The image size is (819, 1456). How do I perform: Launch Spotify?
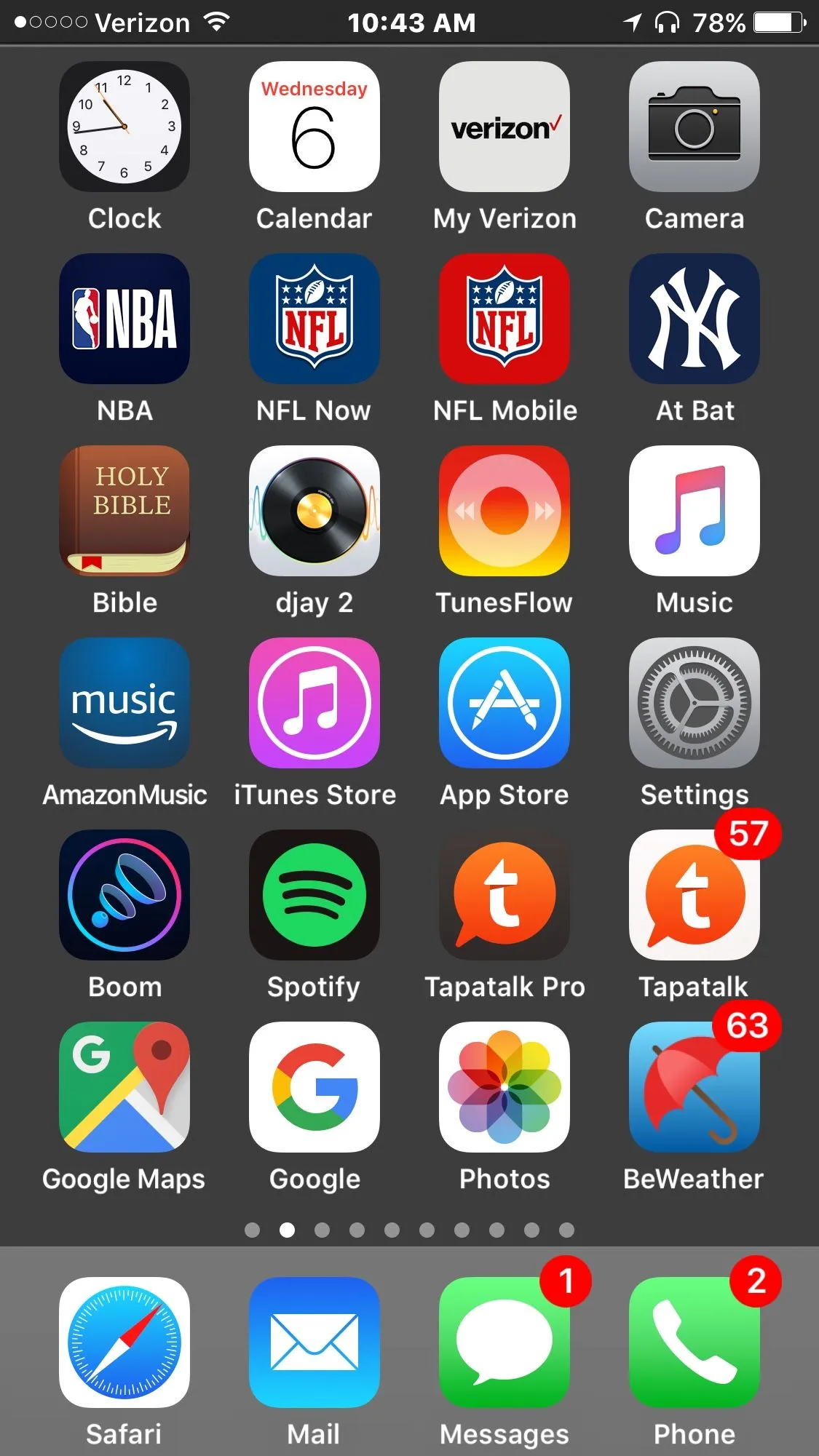pyautogui.click(x=314, y=895)
